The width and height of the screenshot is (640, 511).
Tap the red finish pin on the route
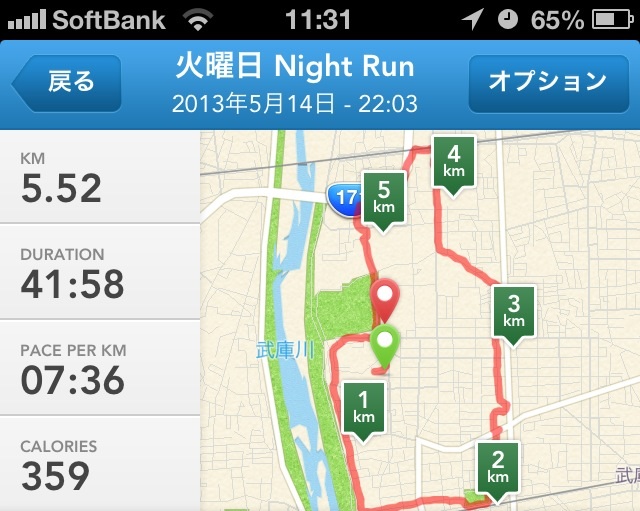click(385, 298)
